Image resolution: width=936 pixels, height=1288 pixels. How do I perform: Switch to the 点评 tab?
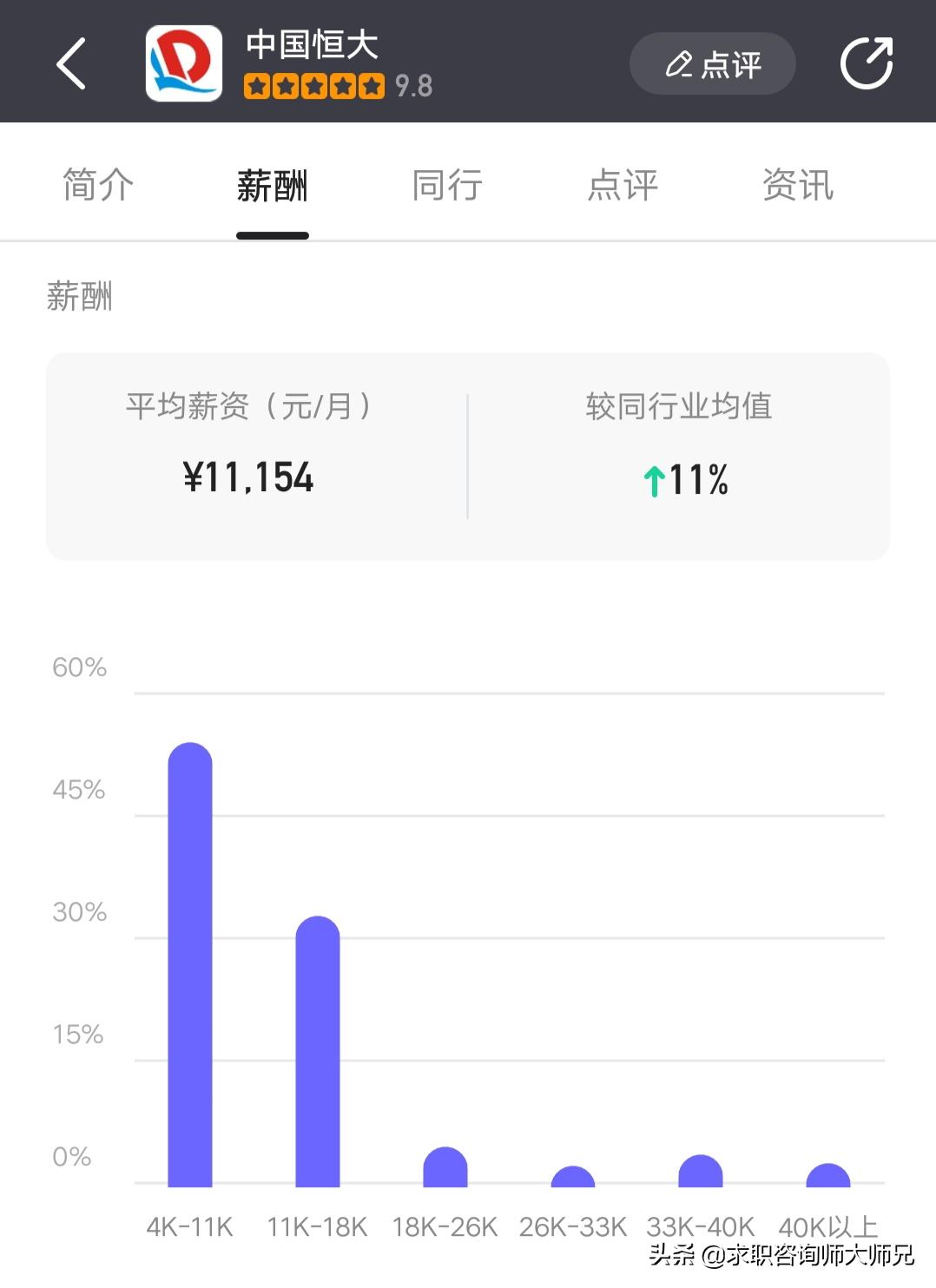click(x=622, y=185)
